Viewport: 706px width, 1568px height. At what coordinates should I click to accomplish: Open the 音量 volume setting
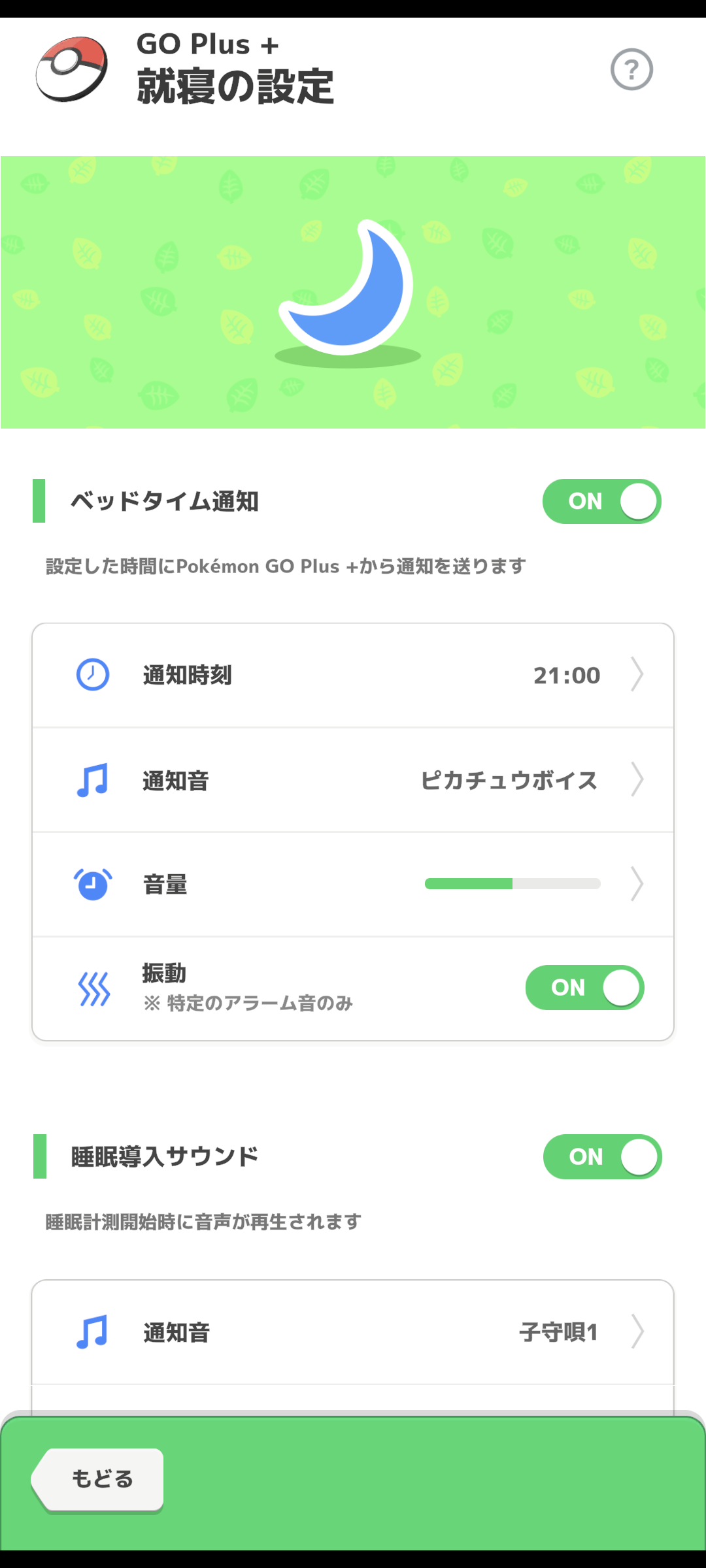(353, 885)
